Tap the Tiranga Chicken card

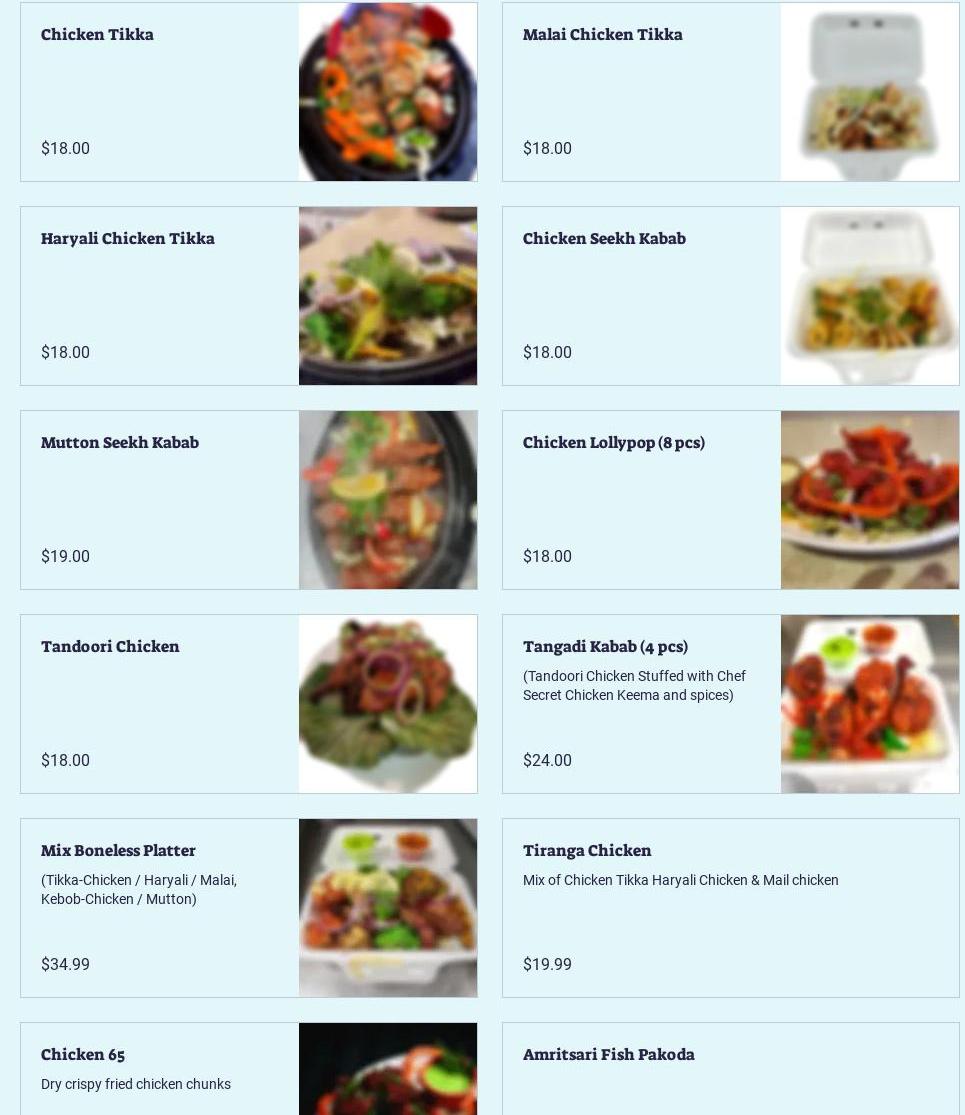[x=730, y=908]
